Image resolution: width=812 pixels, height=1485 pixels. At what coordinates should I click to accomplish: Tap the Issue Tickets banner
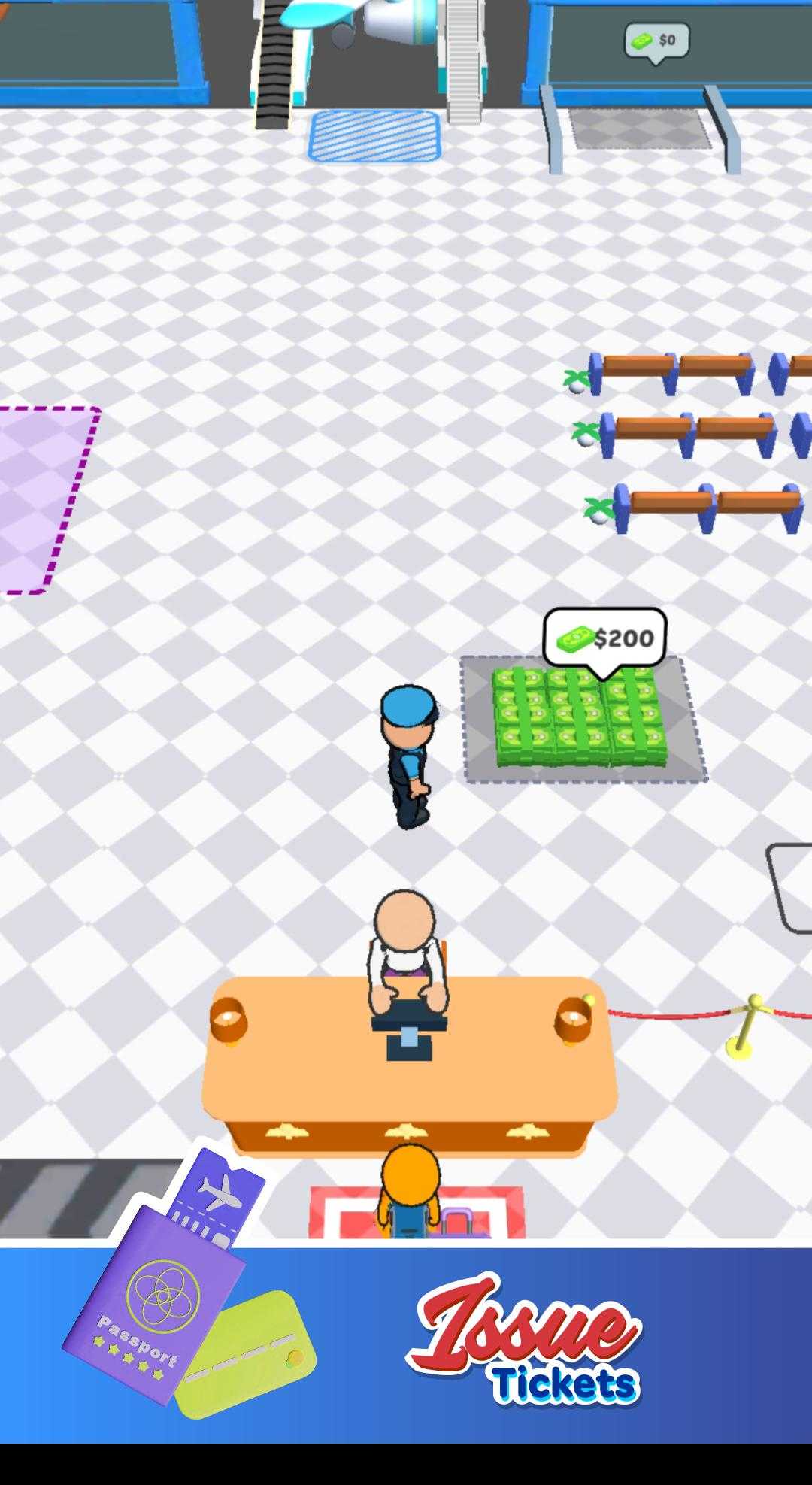point(406,1344)
